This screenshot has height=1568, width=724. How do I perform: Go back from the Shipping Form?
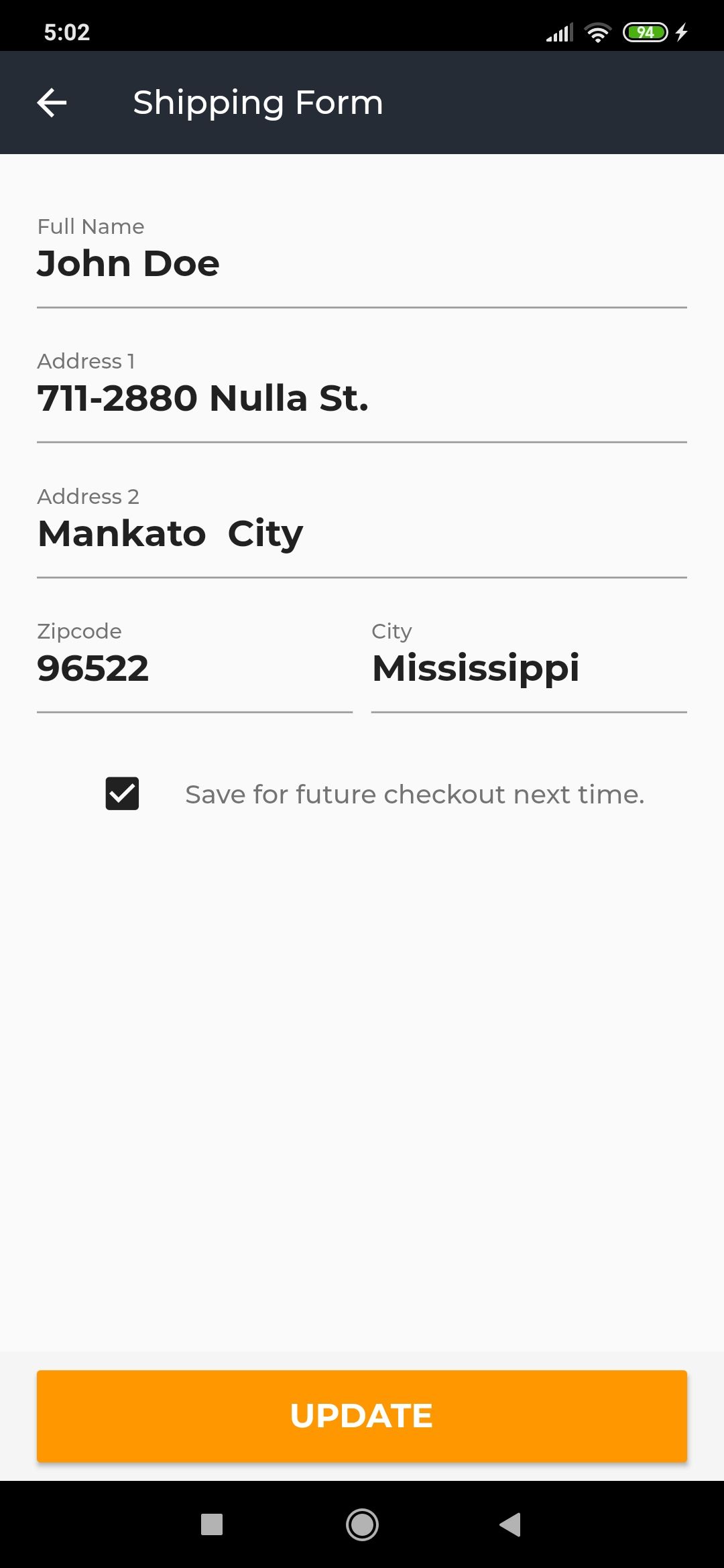(x=52, y=103)
